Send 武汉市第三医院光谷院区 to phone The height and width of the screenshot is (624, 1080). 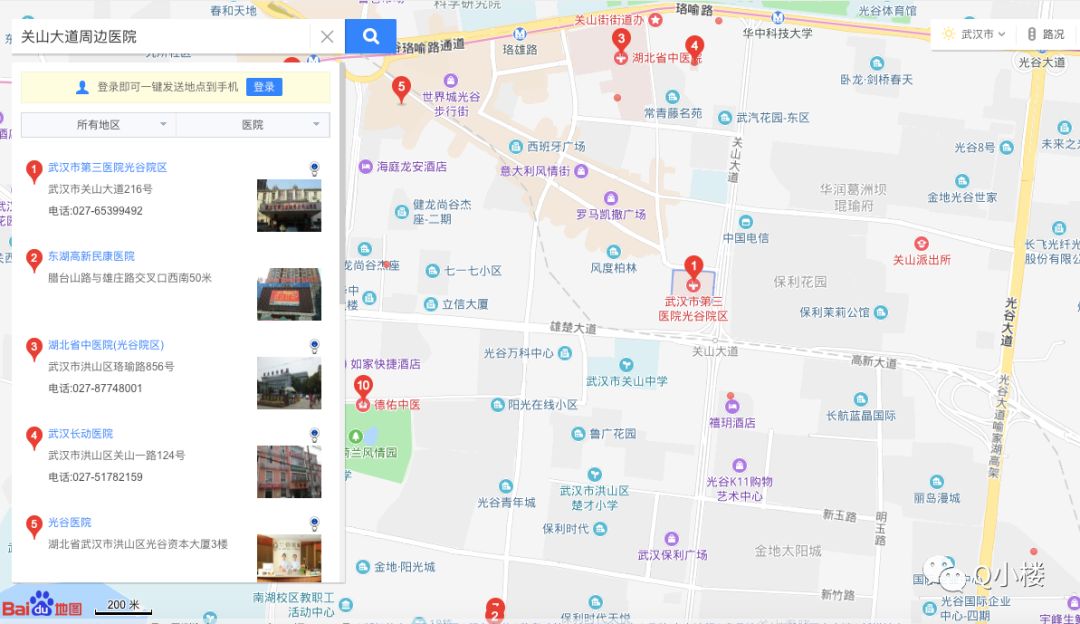[x=314, y=168]
